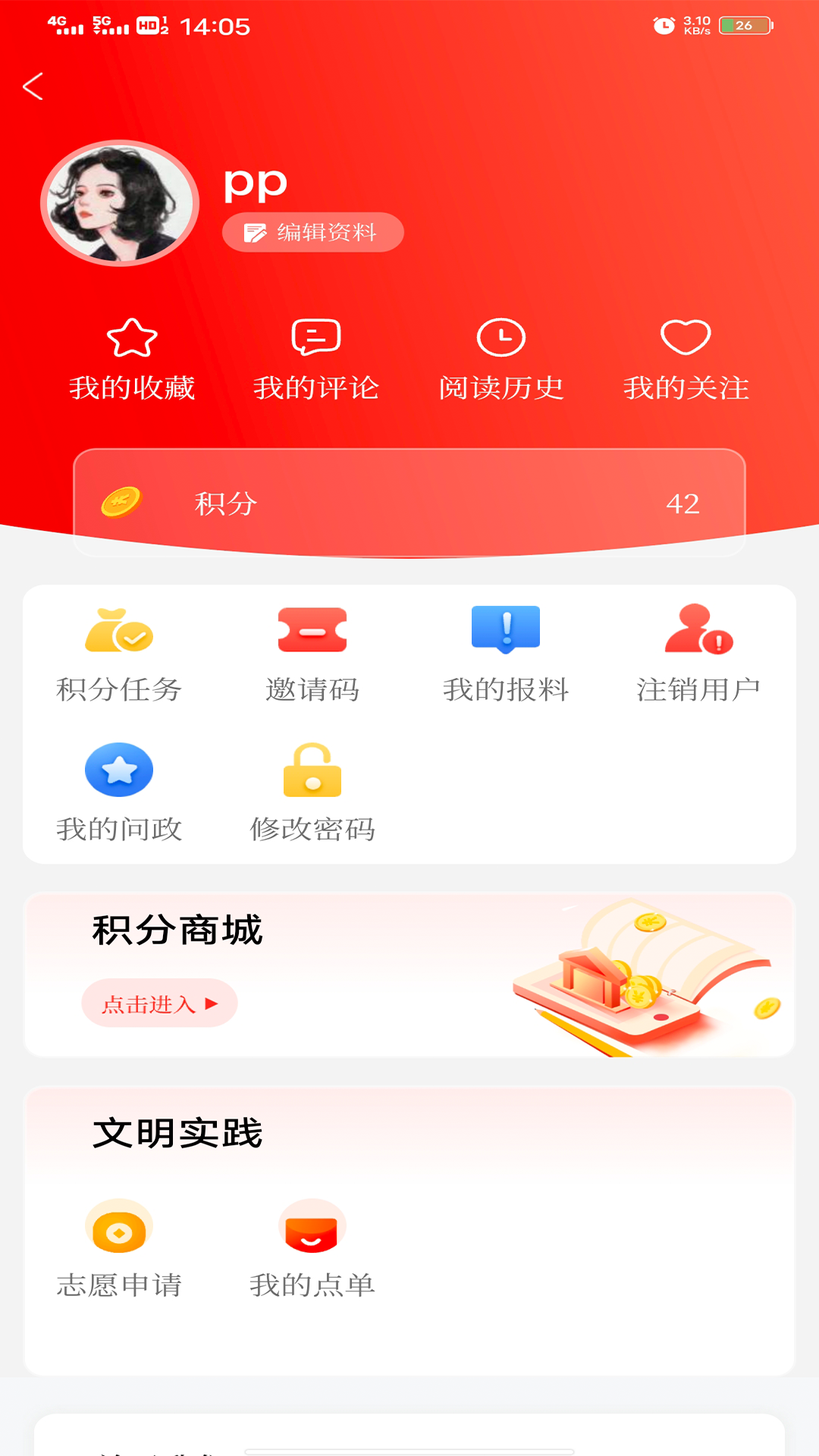Viewport: 819px width, 1456px height.
Task: Open the 编辑资料 button
Action: (313, 232)
